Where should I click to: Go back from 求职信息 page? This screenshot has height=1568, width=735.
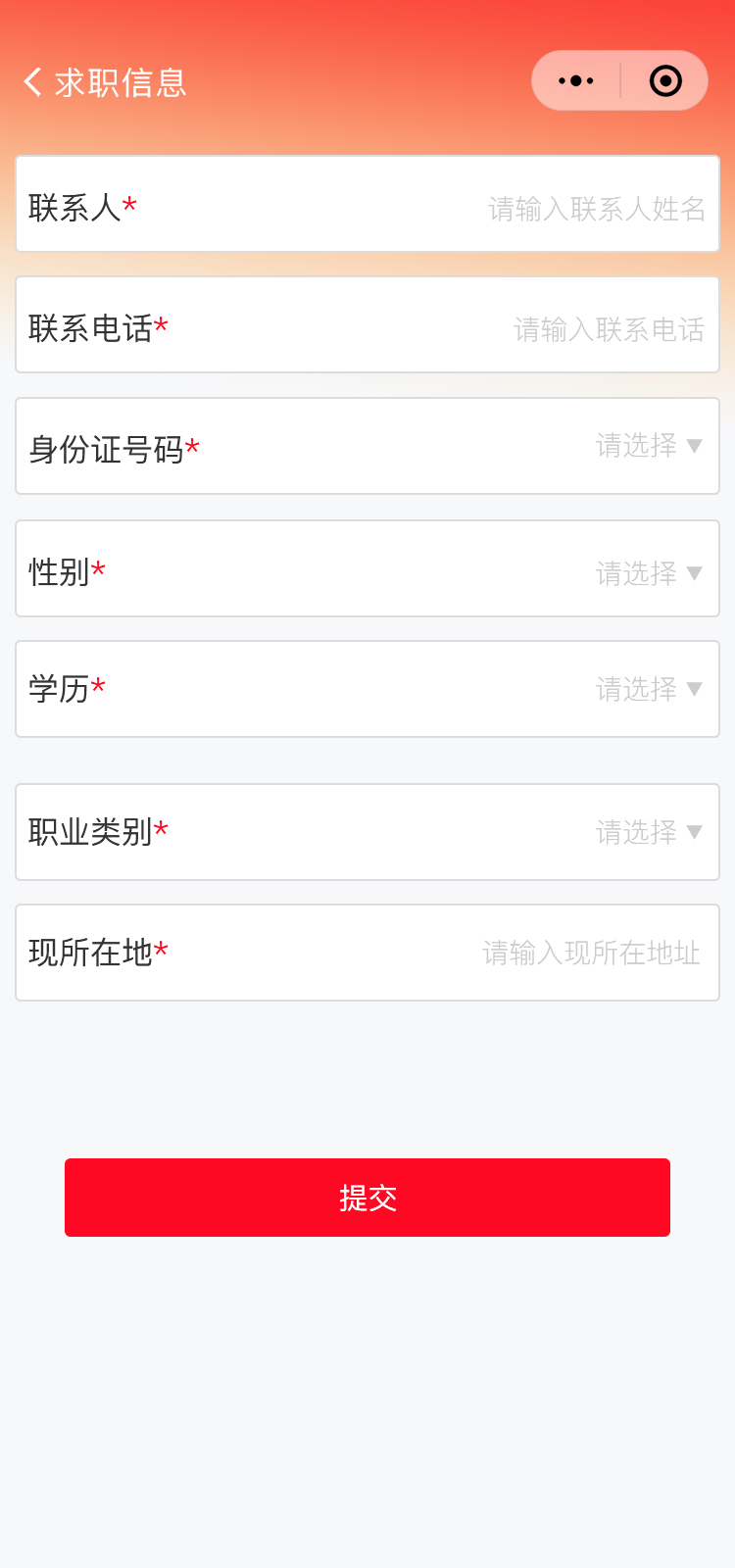(33, 82)
